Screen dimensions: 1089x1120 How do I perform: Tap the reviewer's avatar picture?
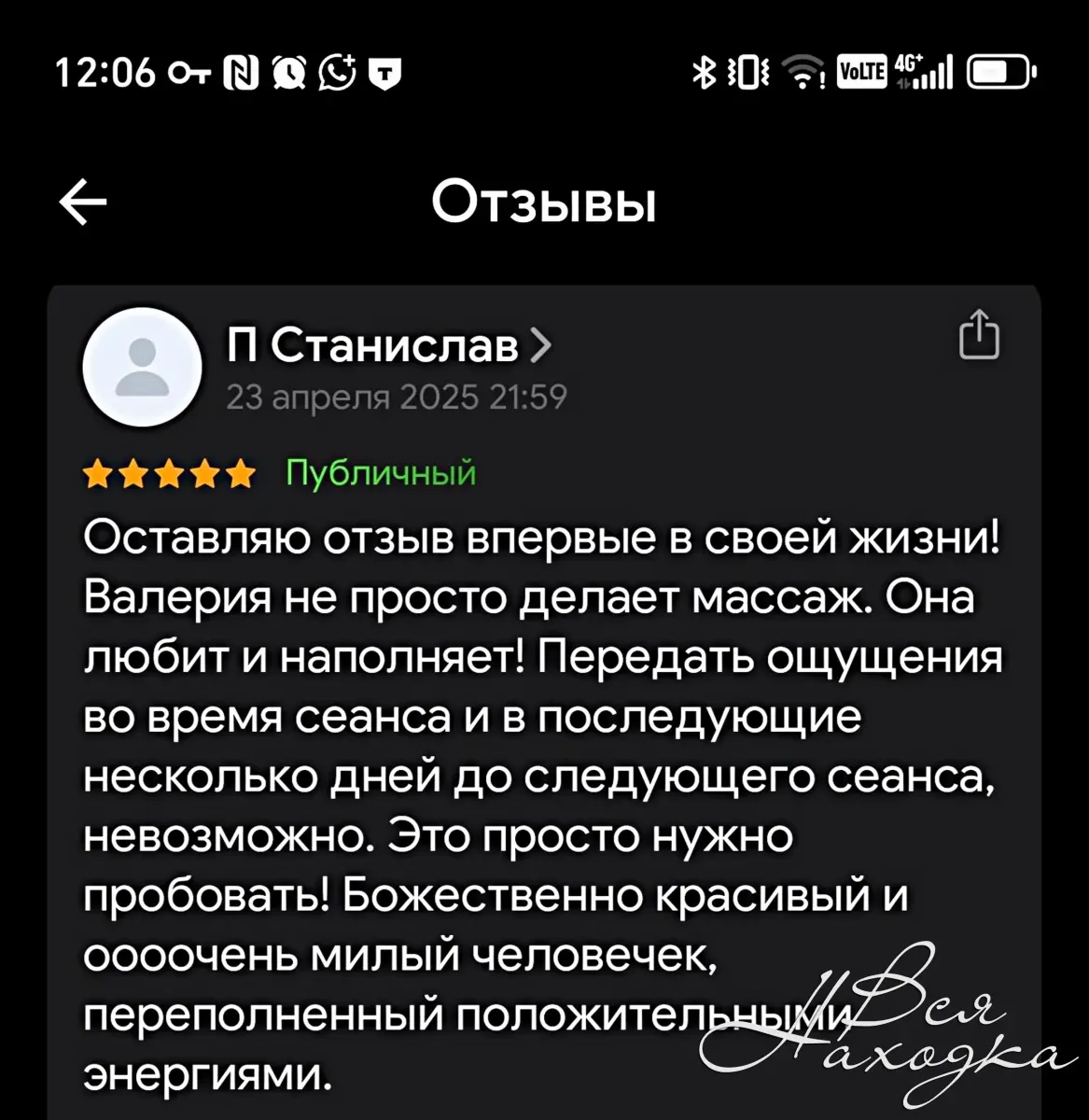tap(142, 367)
